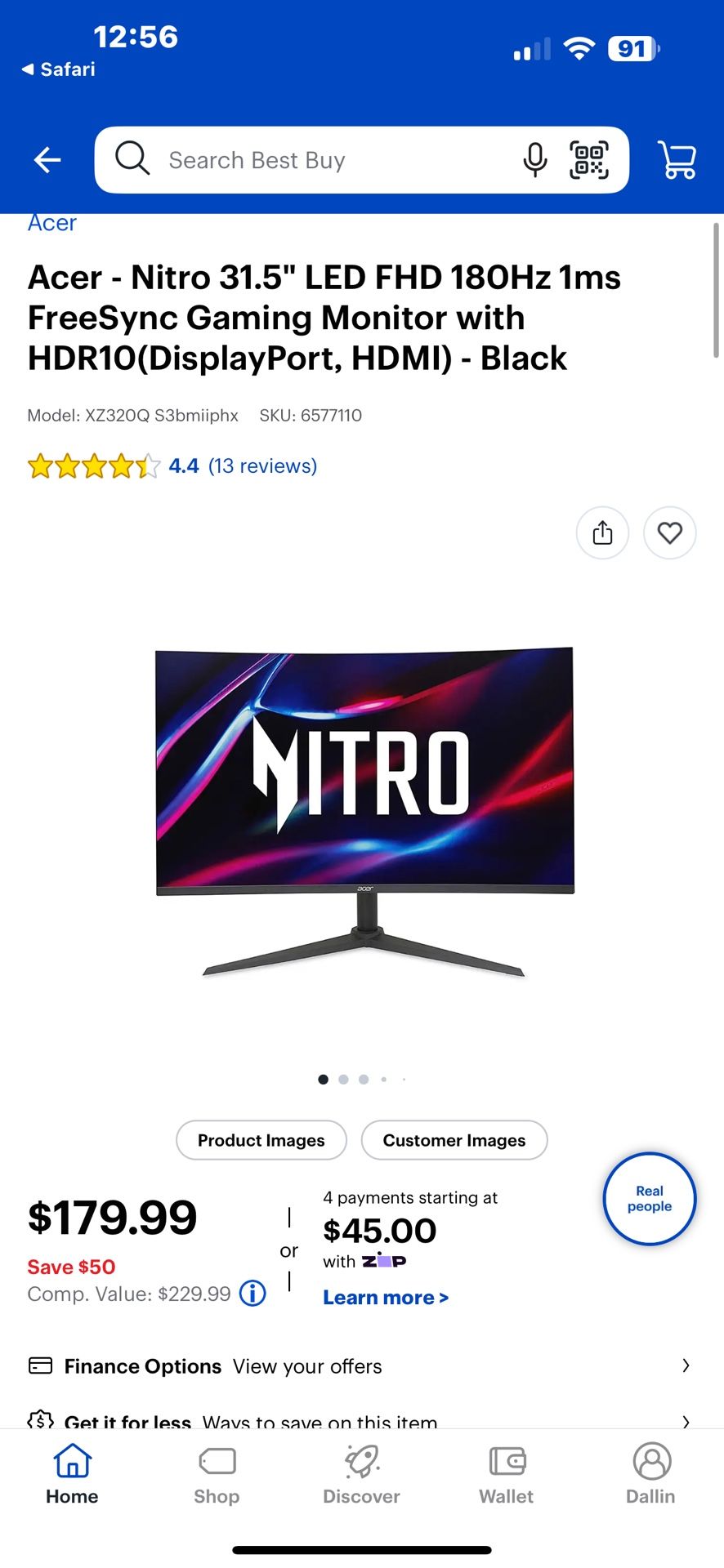The width and height of the screenshot is (724, 1568).
Task: Show Product Images
Action: [261, 1140]
